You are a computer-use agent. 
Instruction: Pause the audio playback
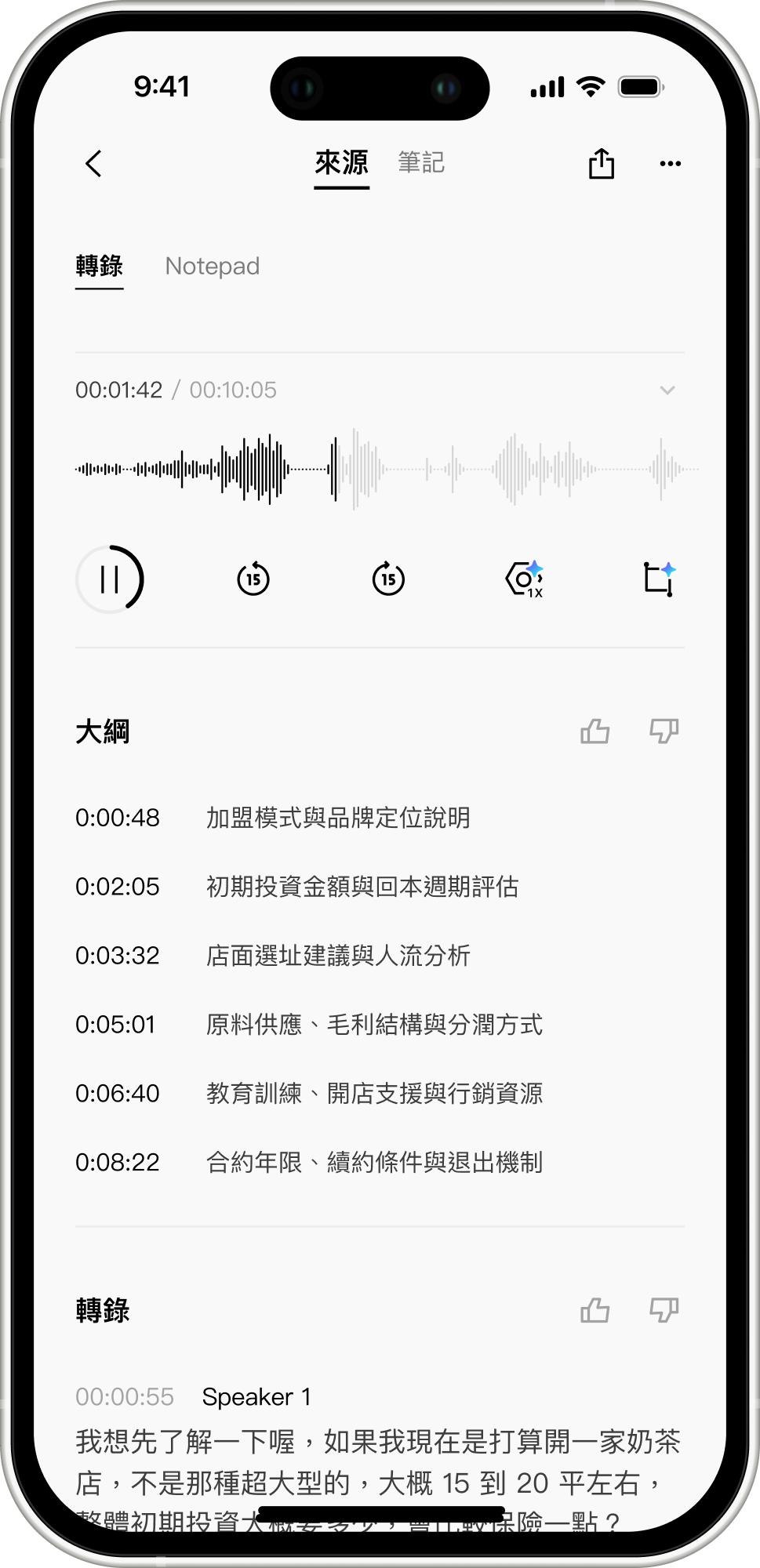pos(110,579)
